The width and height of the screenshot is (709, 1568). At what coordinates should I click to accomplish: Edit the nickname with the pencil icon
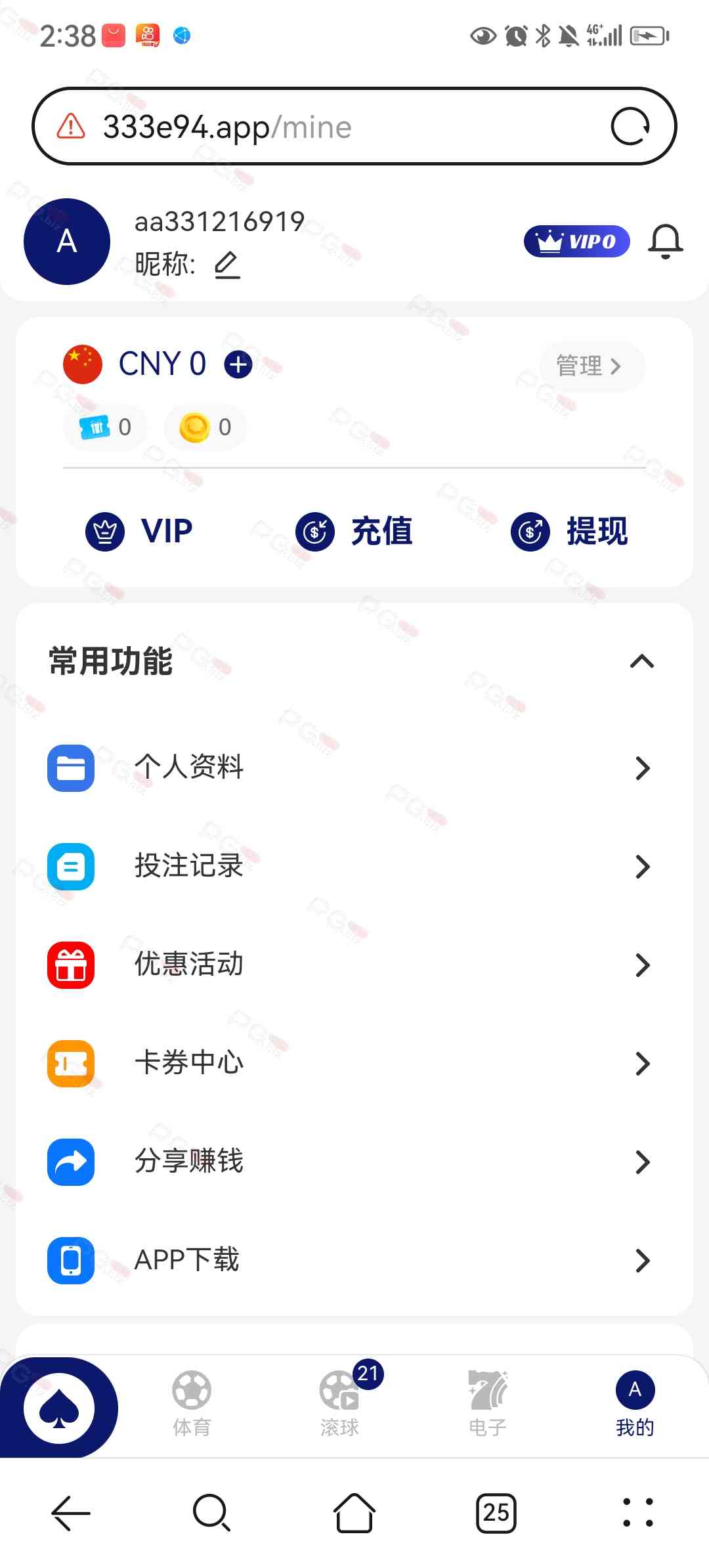[x=227, y=265]
